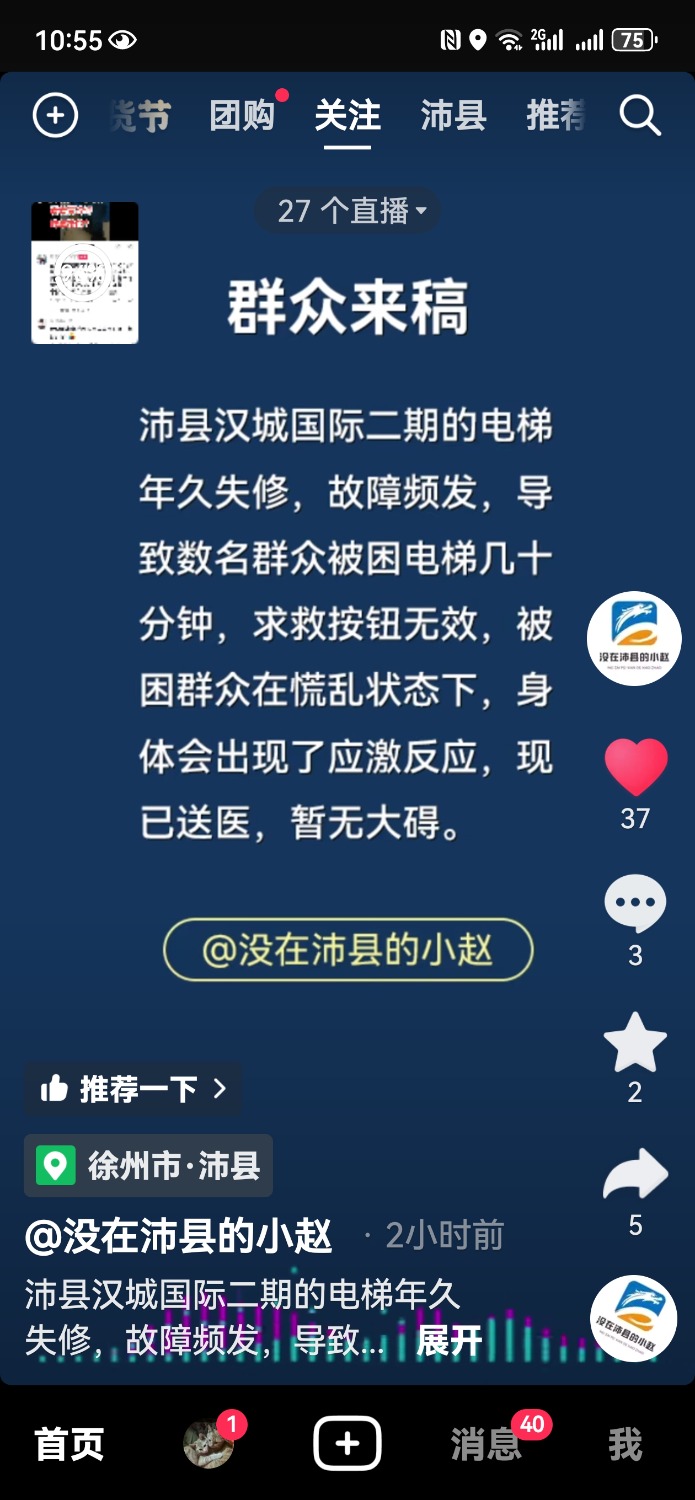Image resolution: width=695 pixels, height=1500 pixels.
Task: Create a new post with plus button
Action: (x=347, y=1444)
